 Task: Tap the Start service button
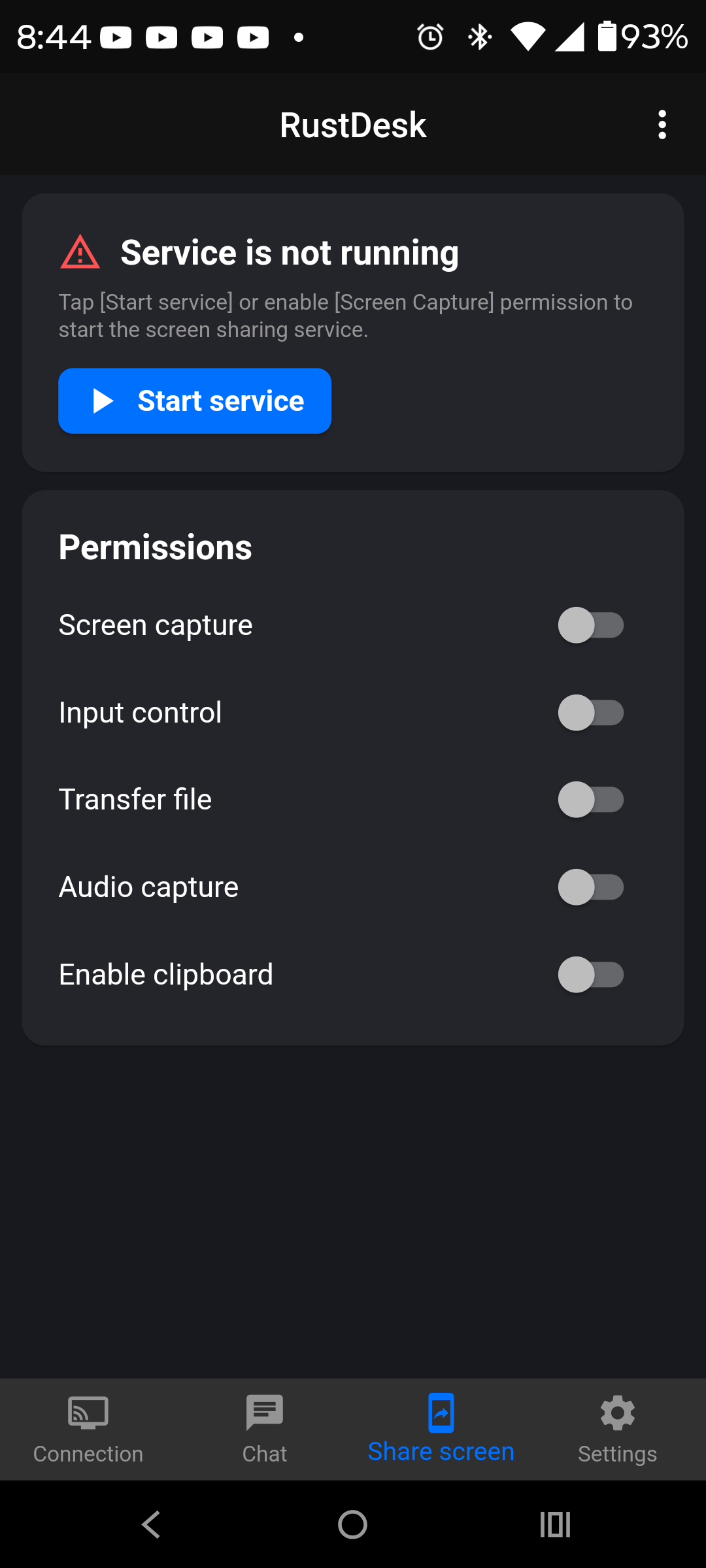(x=195, y=401)
